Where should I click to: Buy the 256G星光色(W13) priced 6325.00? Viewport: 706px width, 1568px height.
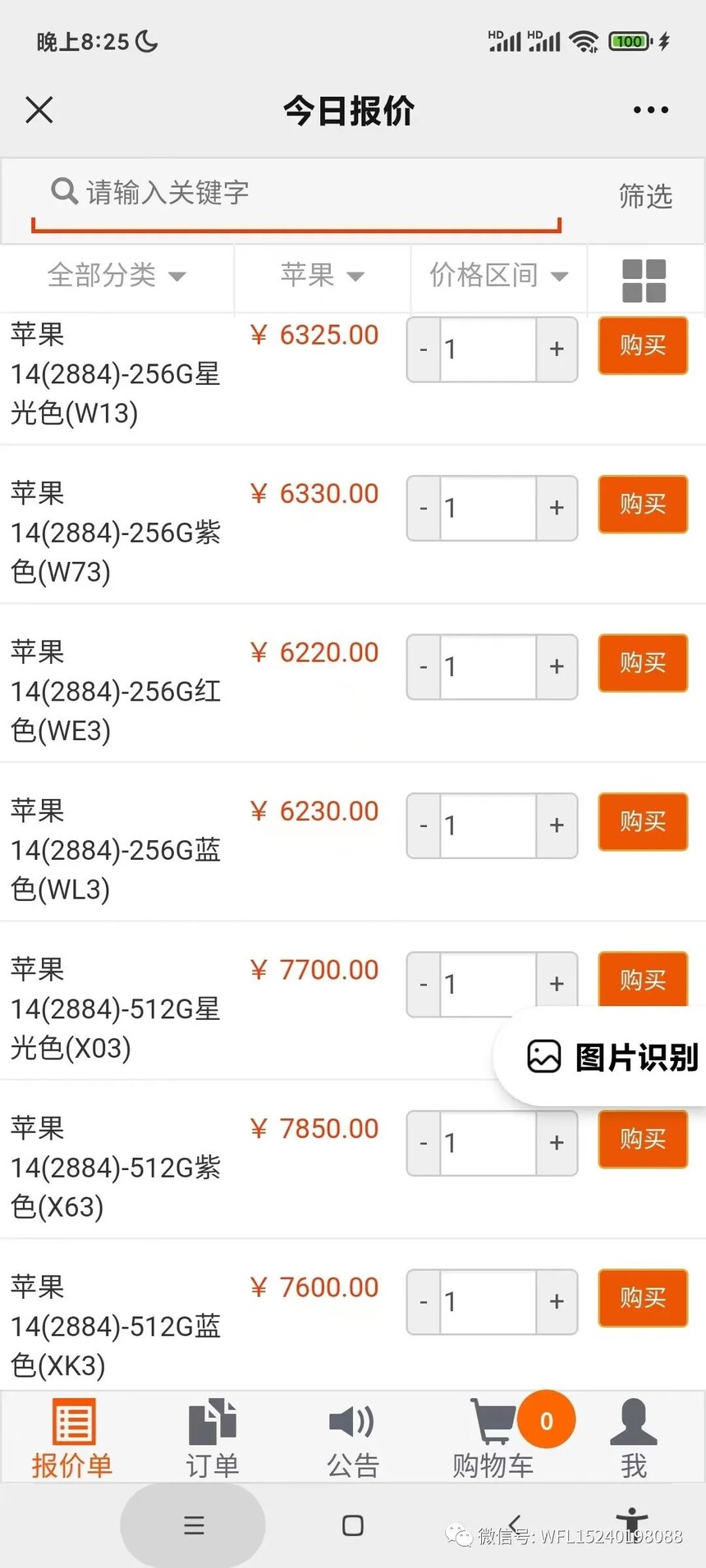(x=643, y=345)
